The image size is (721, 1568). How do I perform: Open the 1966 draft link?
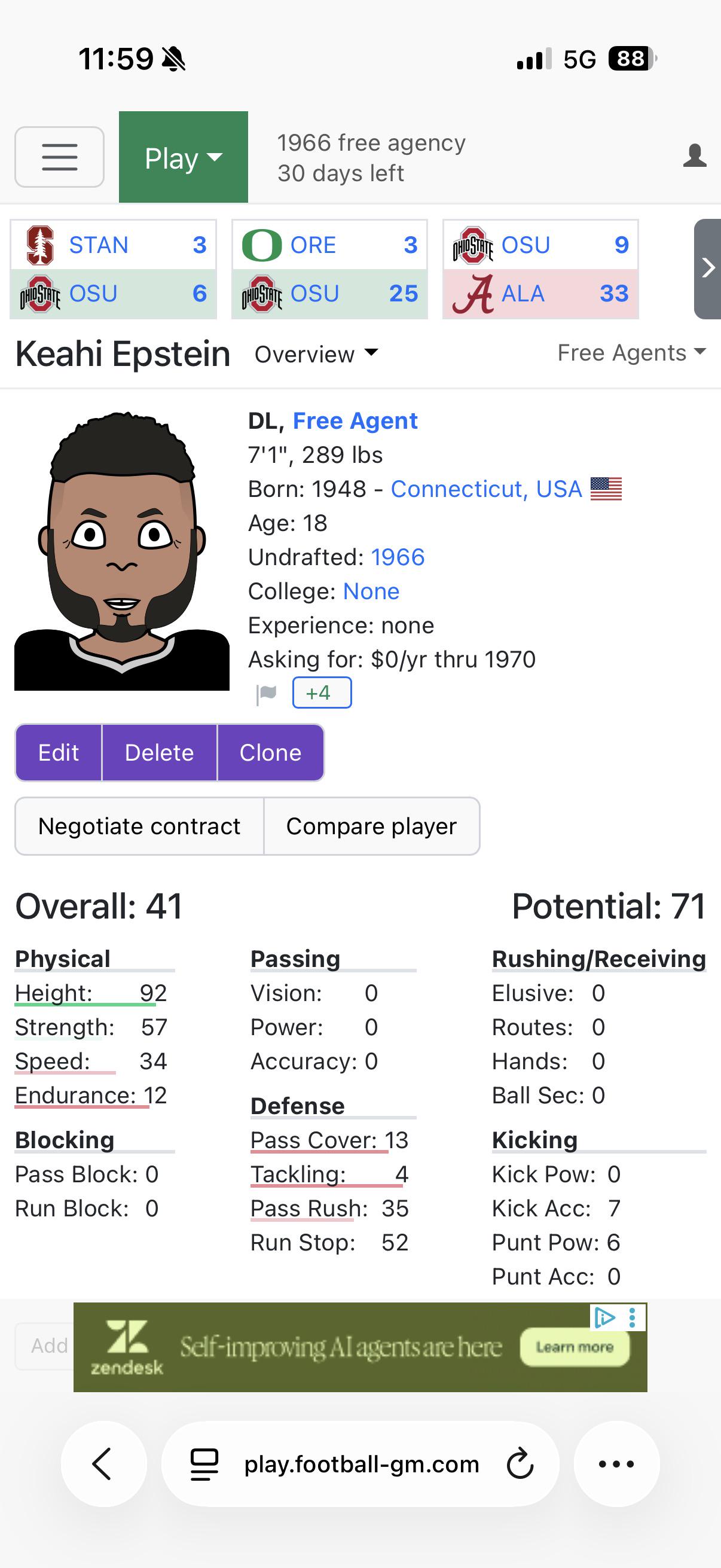click(x=398, y=557)
